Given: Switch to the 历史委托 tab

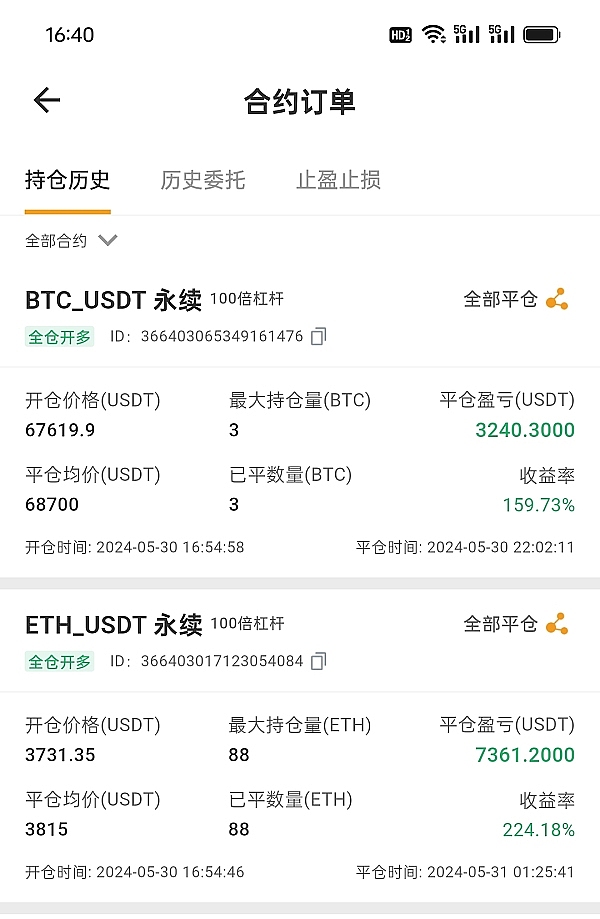Looking at the screenshot, I should pyautogui.click(x=203, y=180).
